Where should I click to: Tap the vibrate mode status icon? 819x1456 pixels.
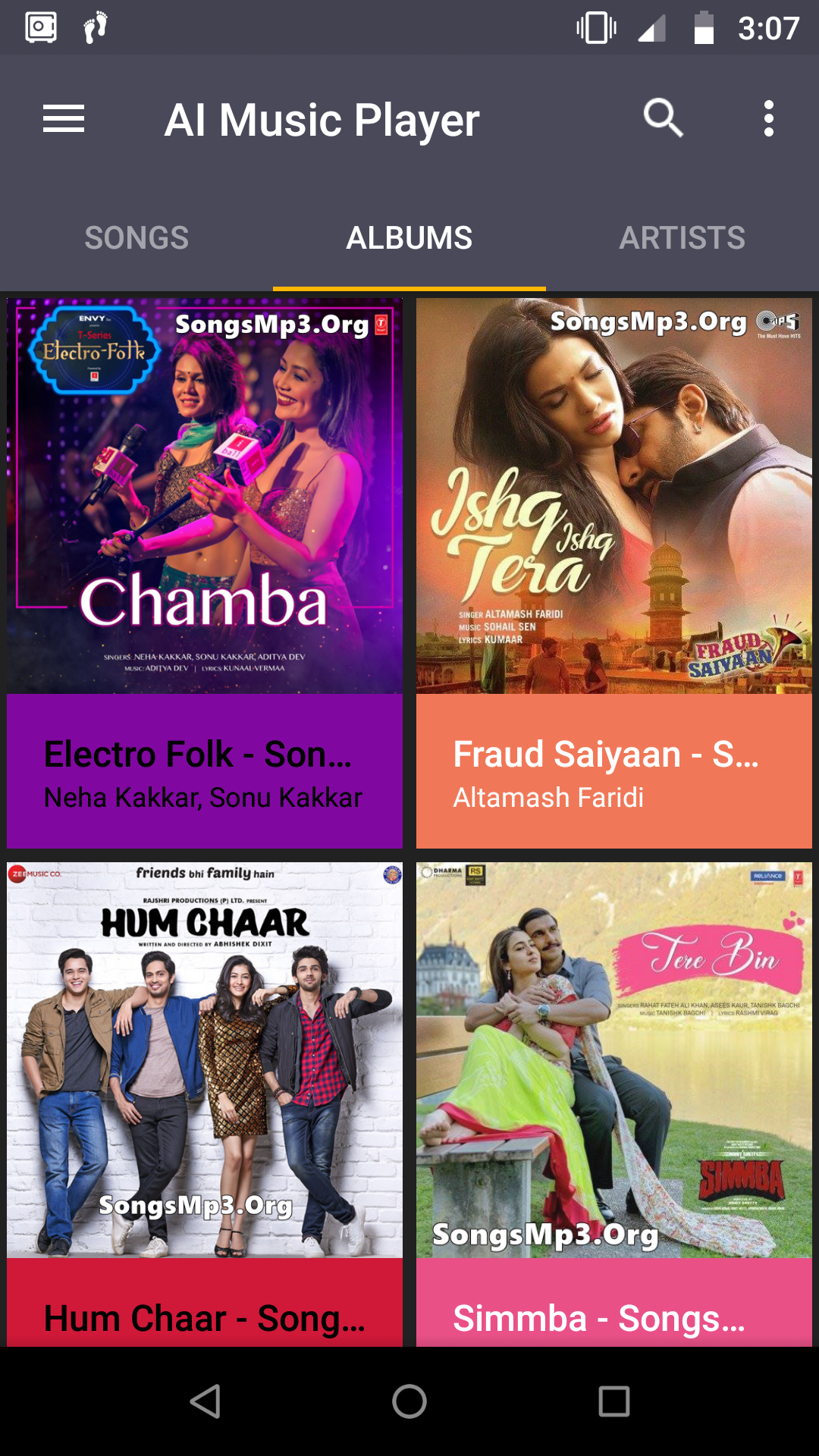(598, 29)
